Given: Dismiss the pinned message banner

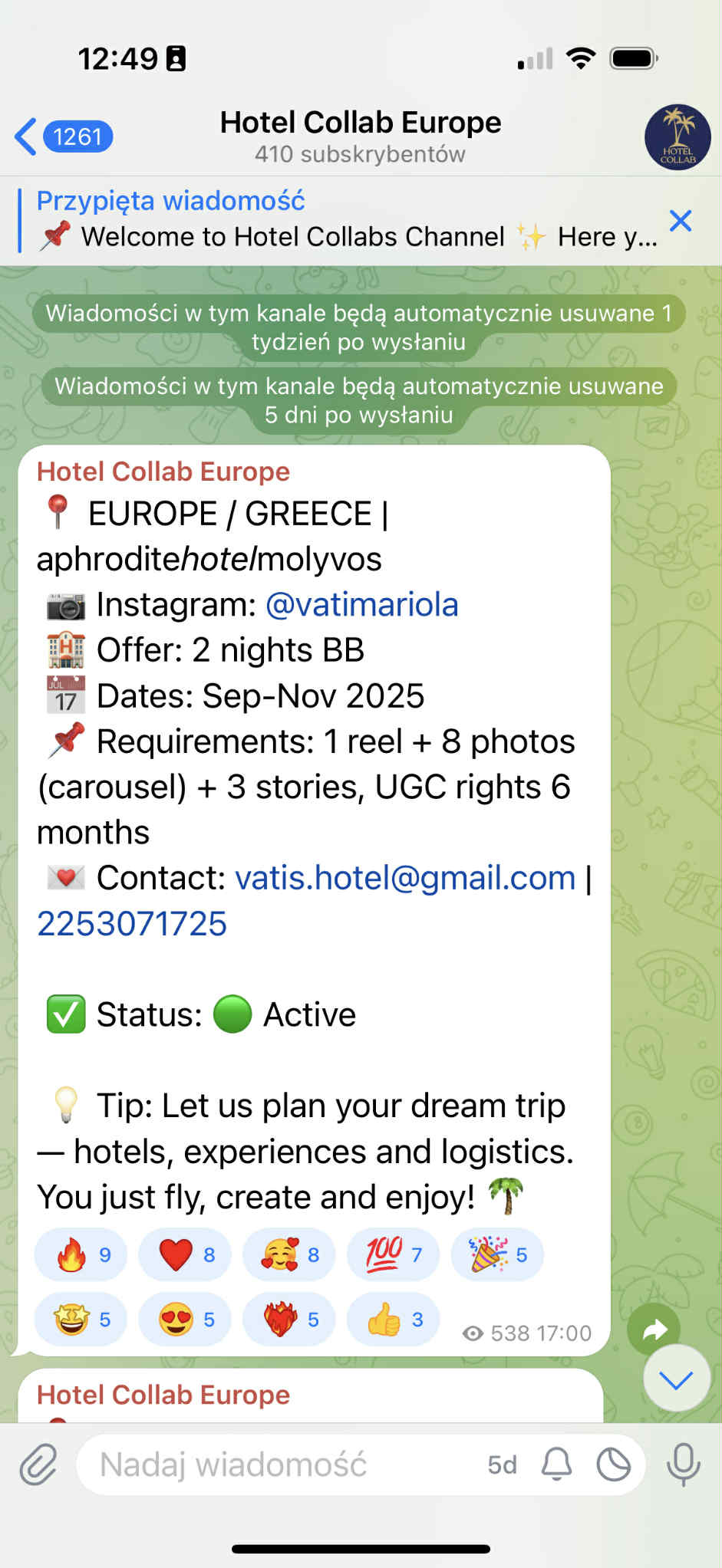Looking at the screenshot, I should pyautogui.click(x=680, y=221).
